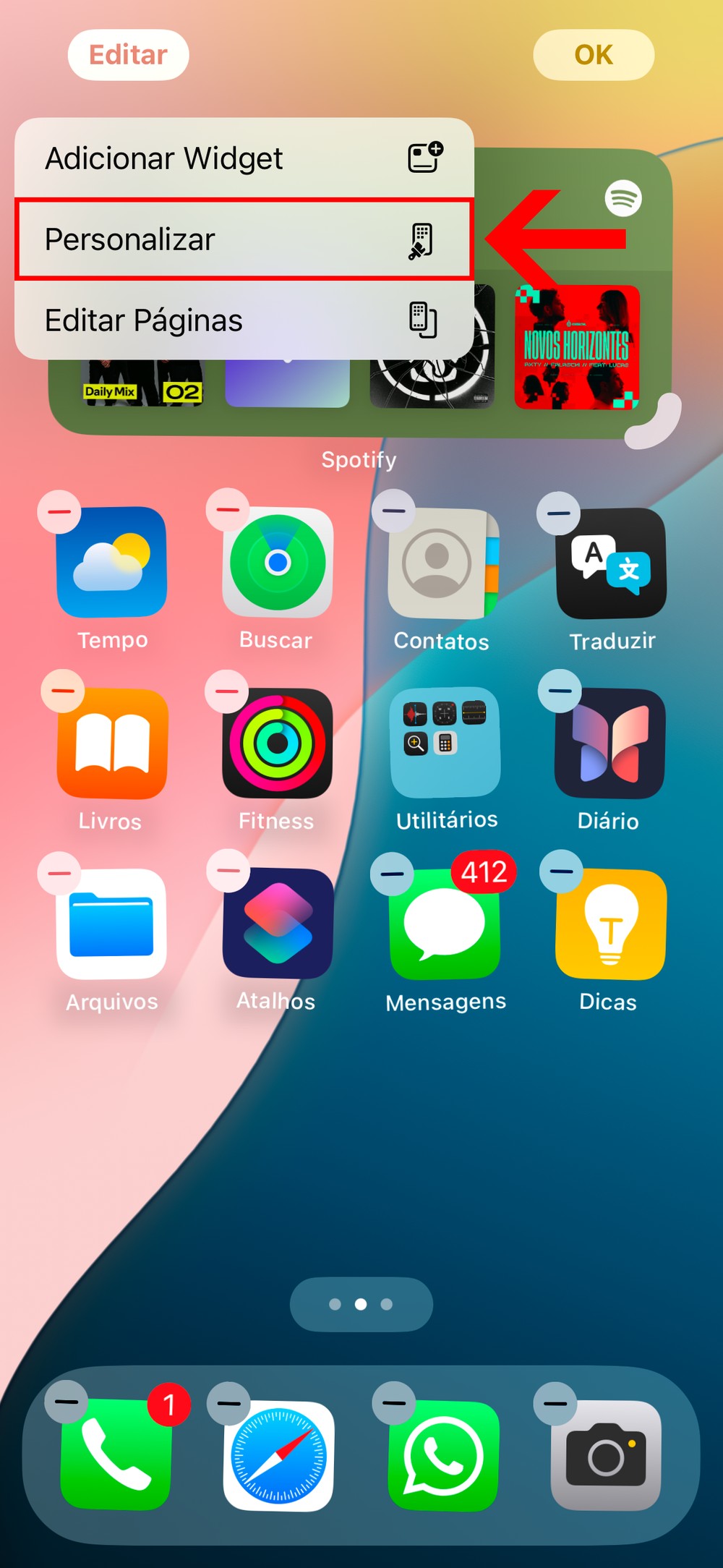Tap the home screen page dots indicator
The width and height of the screenshot is (723, 1568).
click(361, 1304)
